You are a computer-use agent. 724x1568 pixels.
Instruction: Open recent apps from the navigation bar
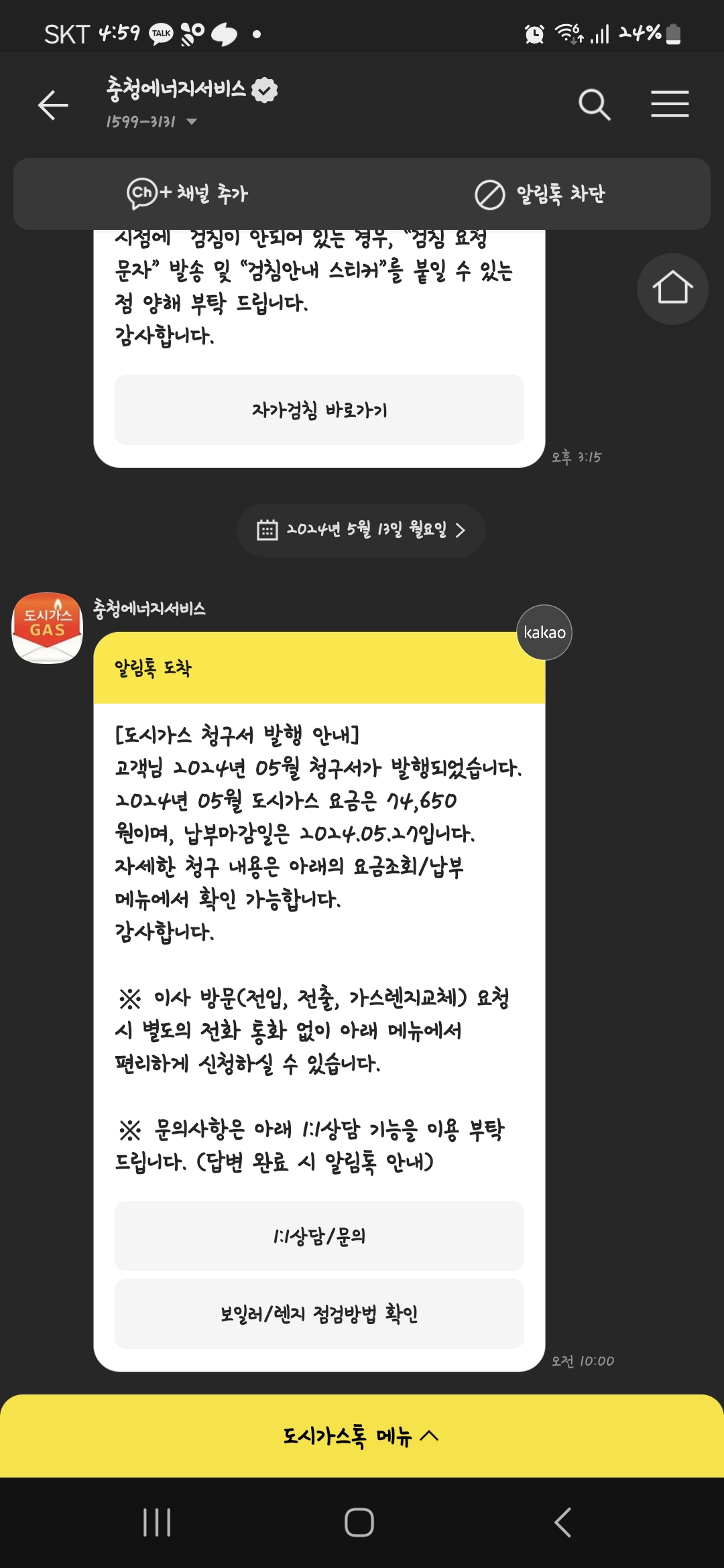click(157, 1522)
